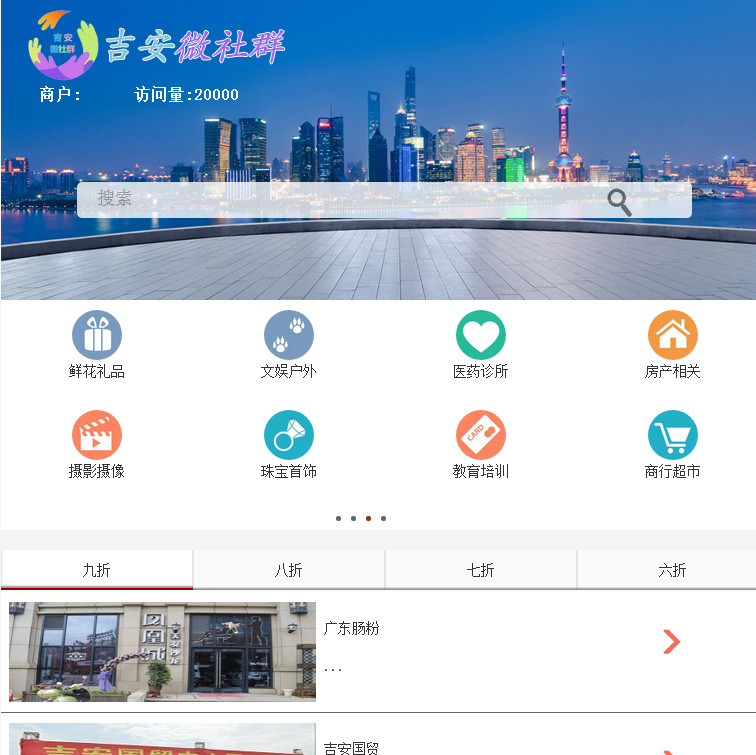Open the 医药诊所 category

pos(481,345)
